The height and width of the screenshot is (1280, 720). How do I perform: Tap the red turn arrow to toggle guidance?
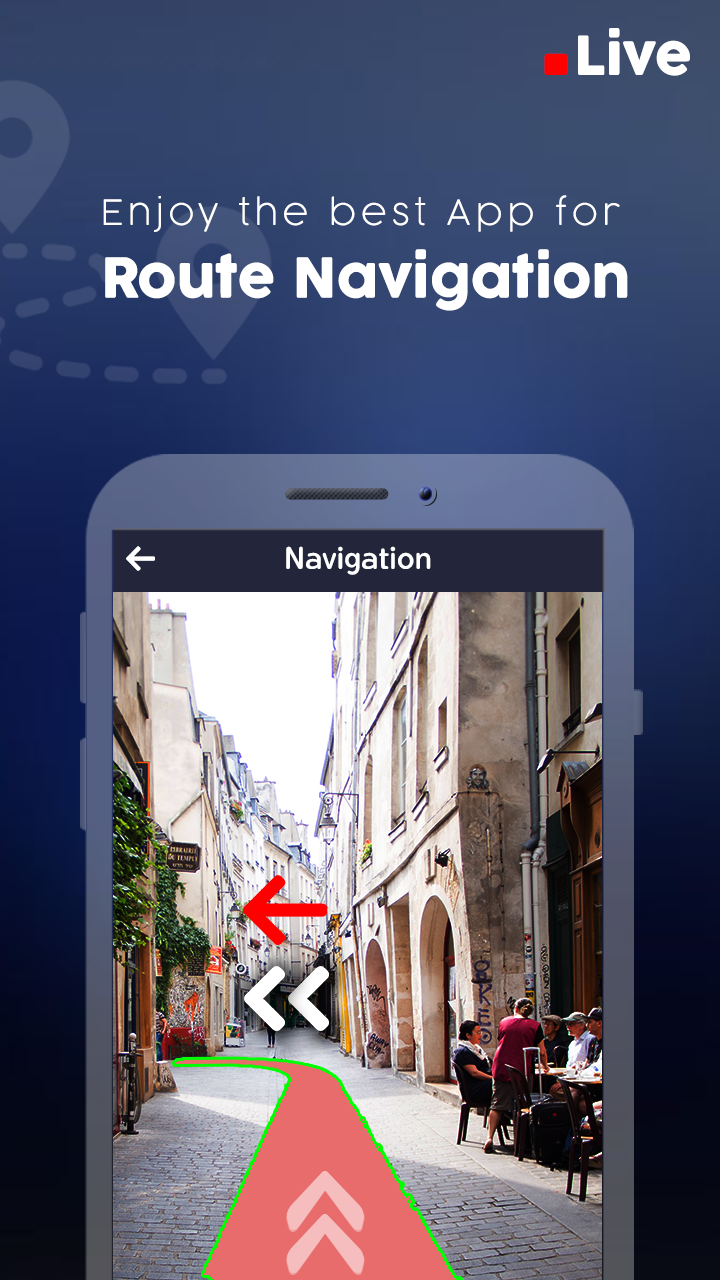click(285, 911)
